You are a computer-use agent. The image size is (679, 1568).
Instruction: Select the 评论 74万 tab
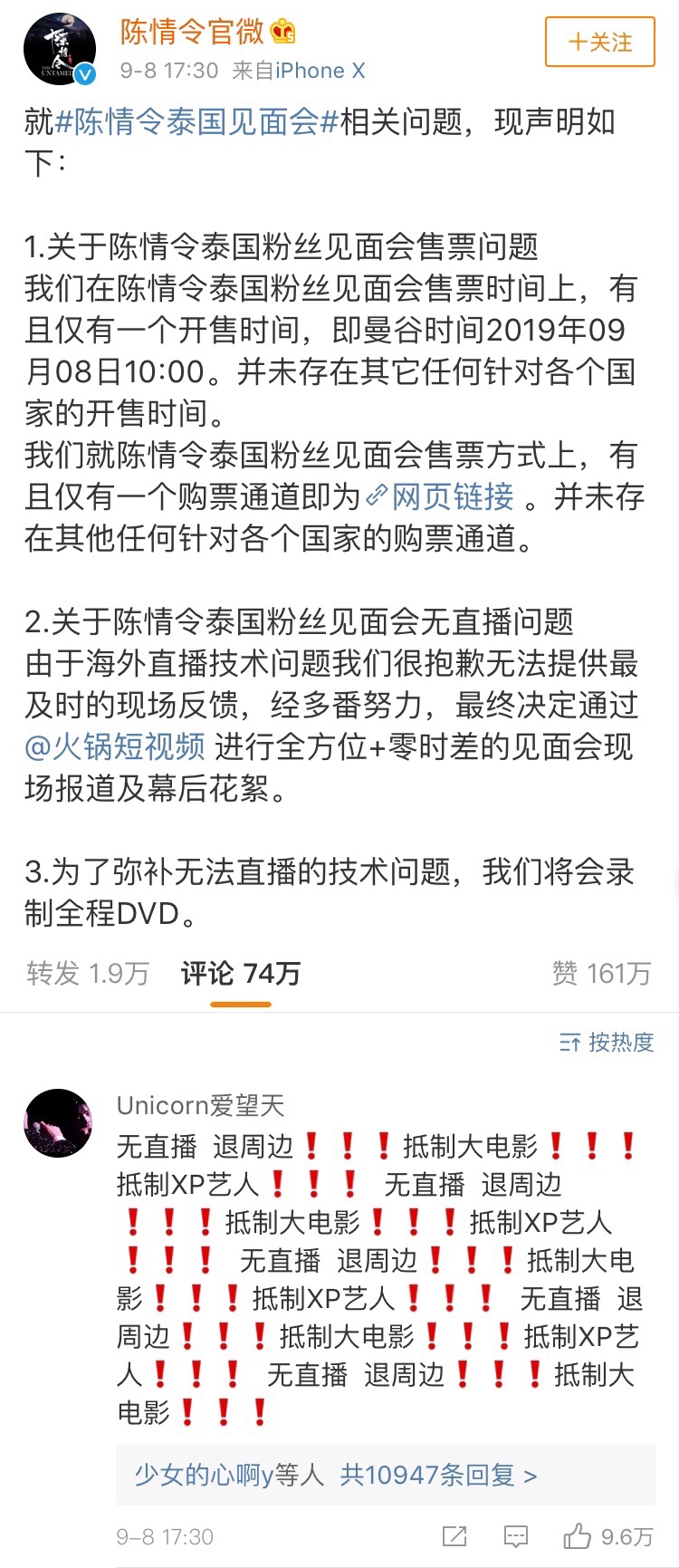[240, 973]
